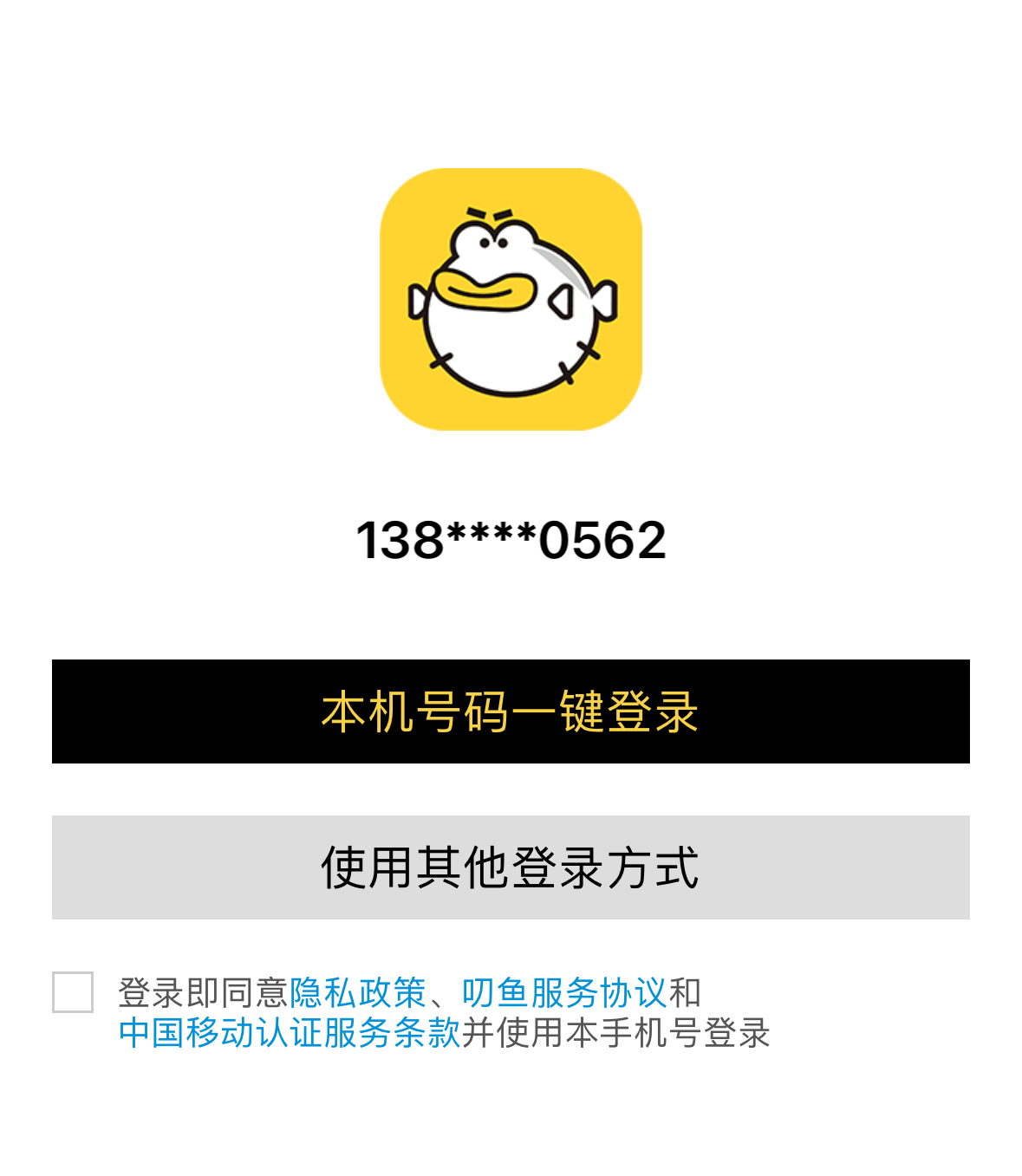
Task: Open the 隐私政策 link
Action: pyautogui.click(x=358, y=993)
